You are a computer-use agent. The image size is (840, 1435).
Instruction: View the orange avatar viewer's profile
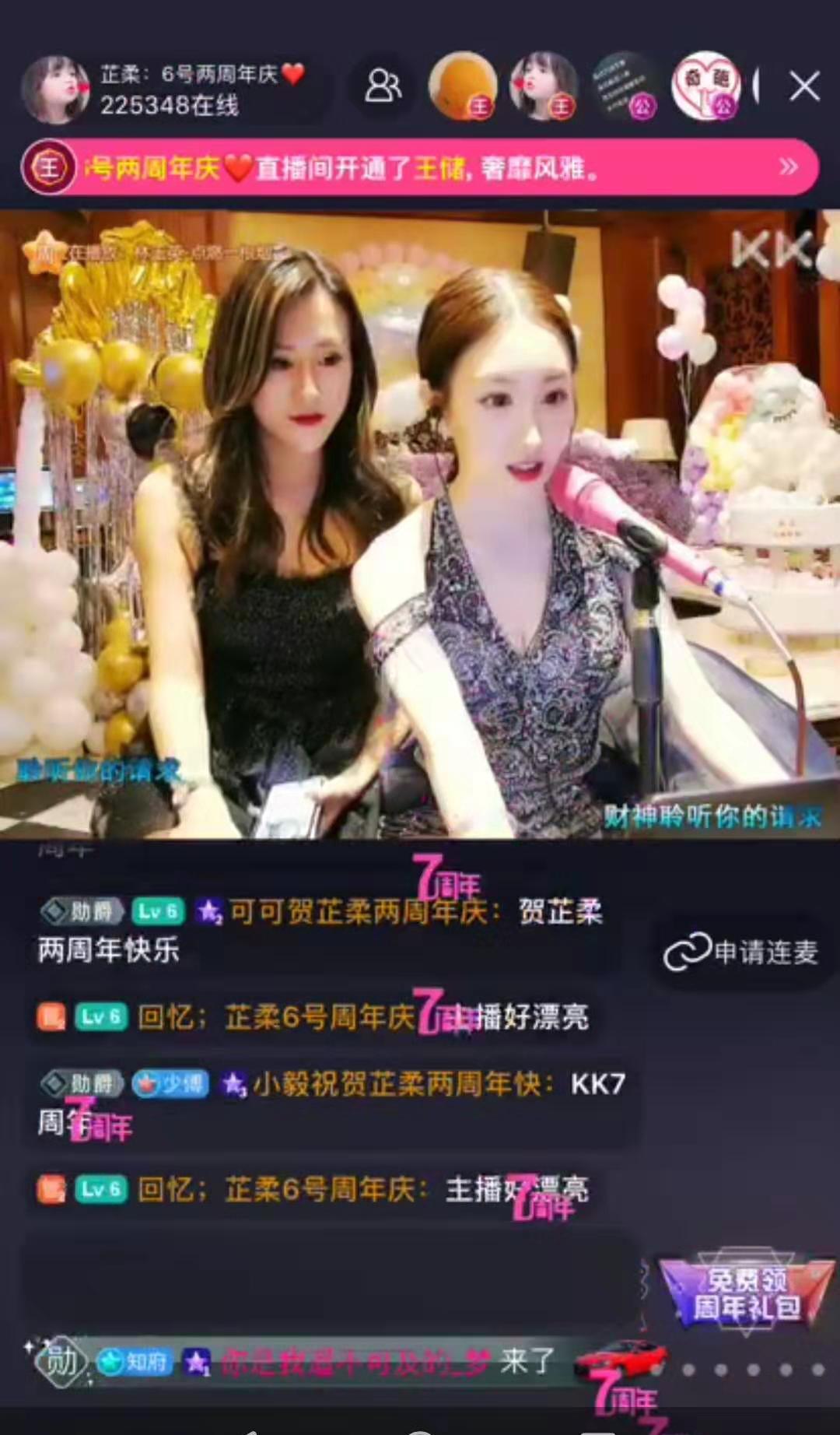464,86
